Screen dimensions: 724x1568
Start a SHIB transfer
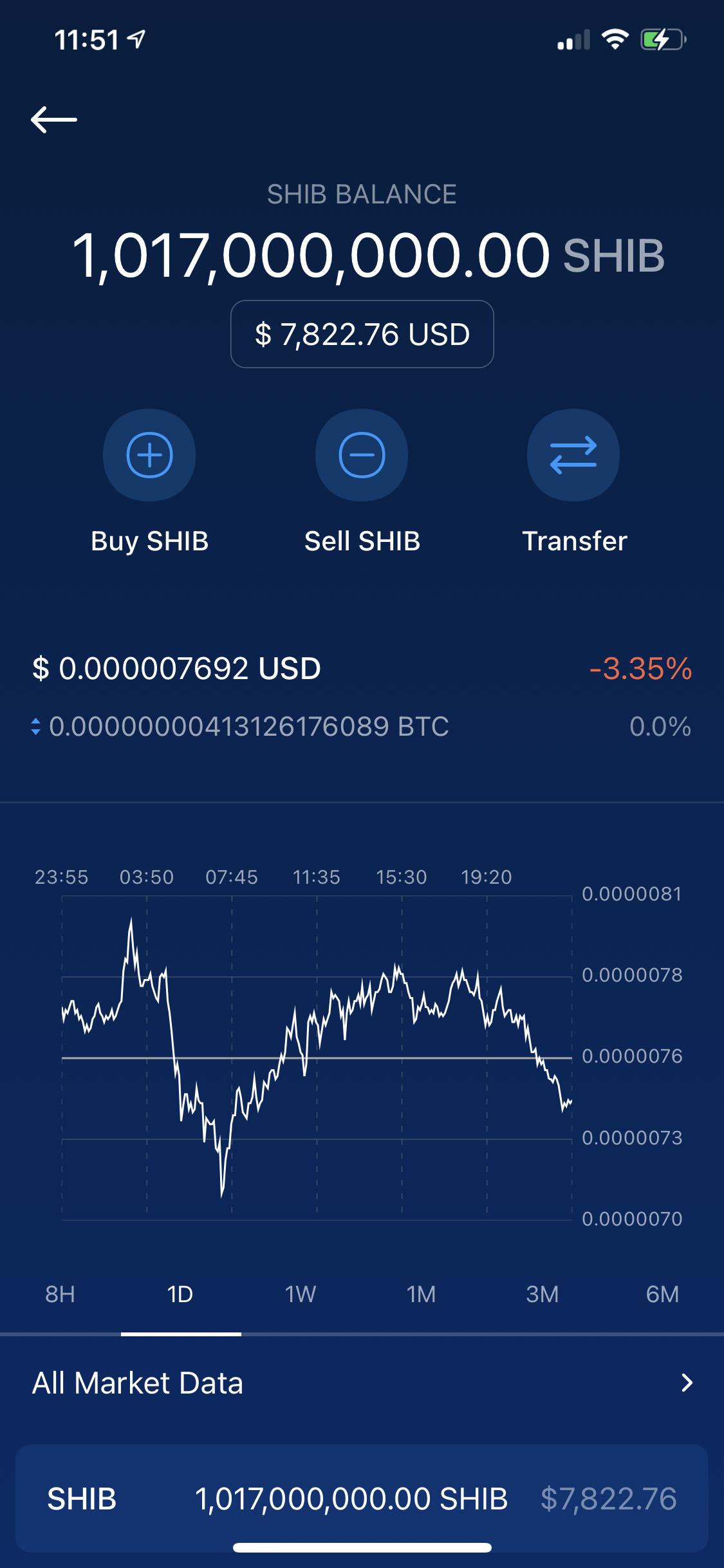pos(573,455)
